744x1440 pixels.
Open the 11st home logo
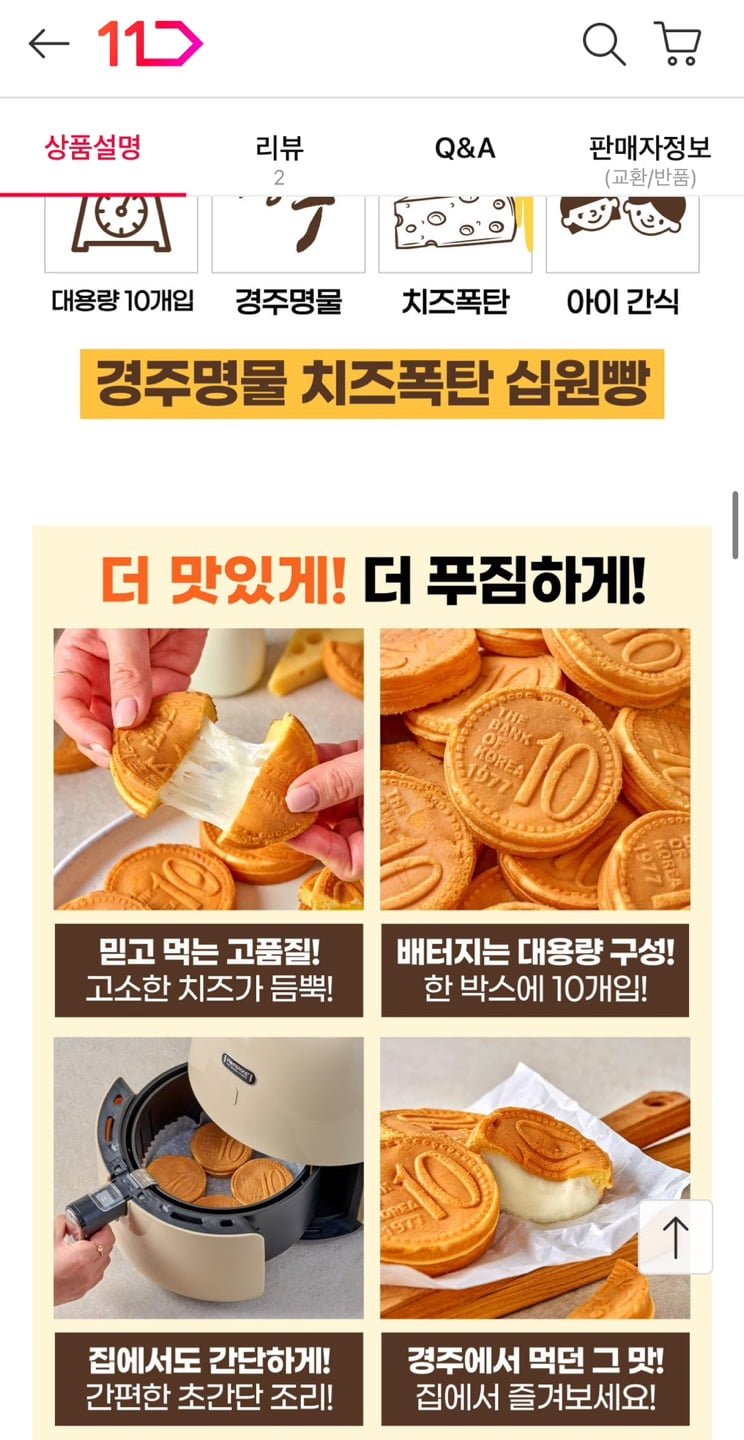tap(150, 44)
